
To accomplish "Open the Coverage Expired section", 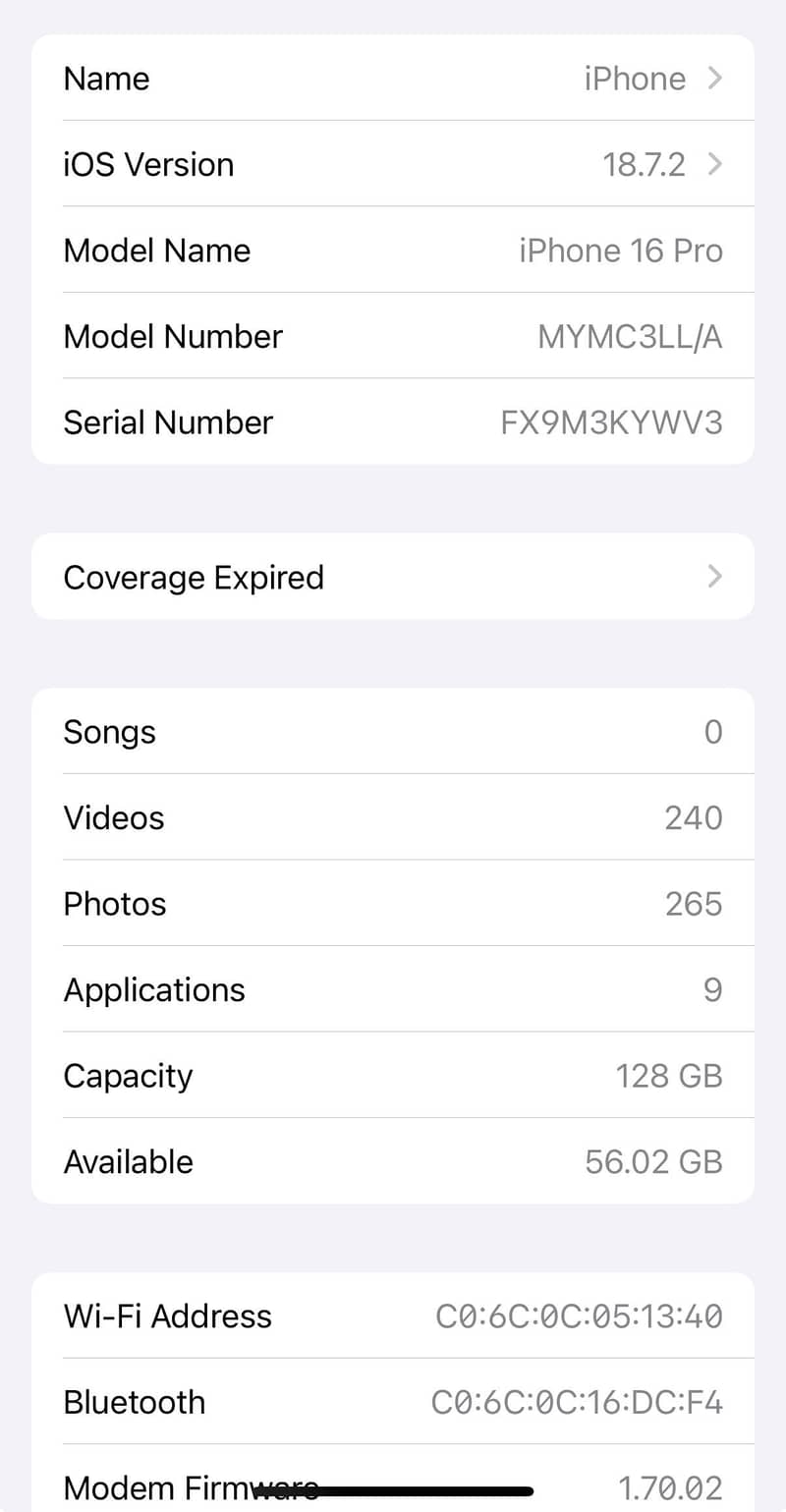I will pyautogui.click(x=393, y=577).
